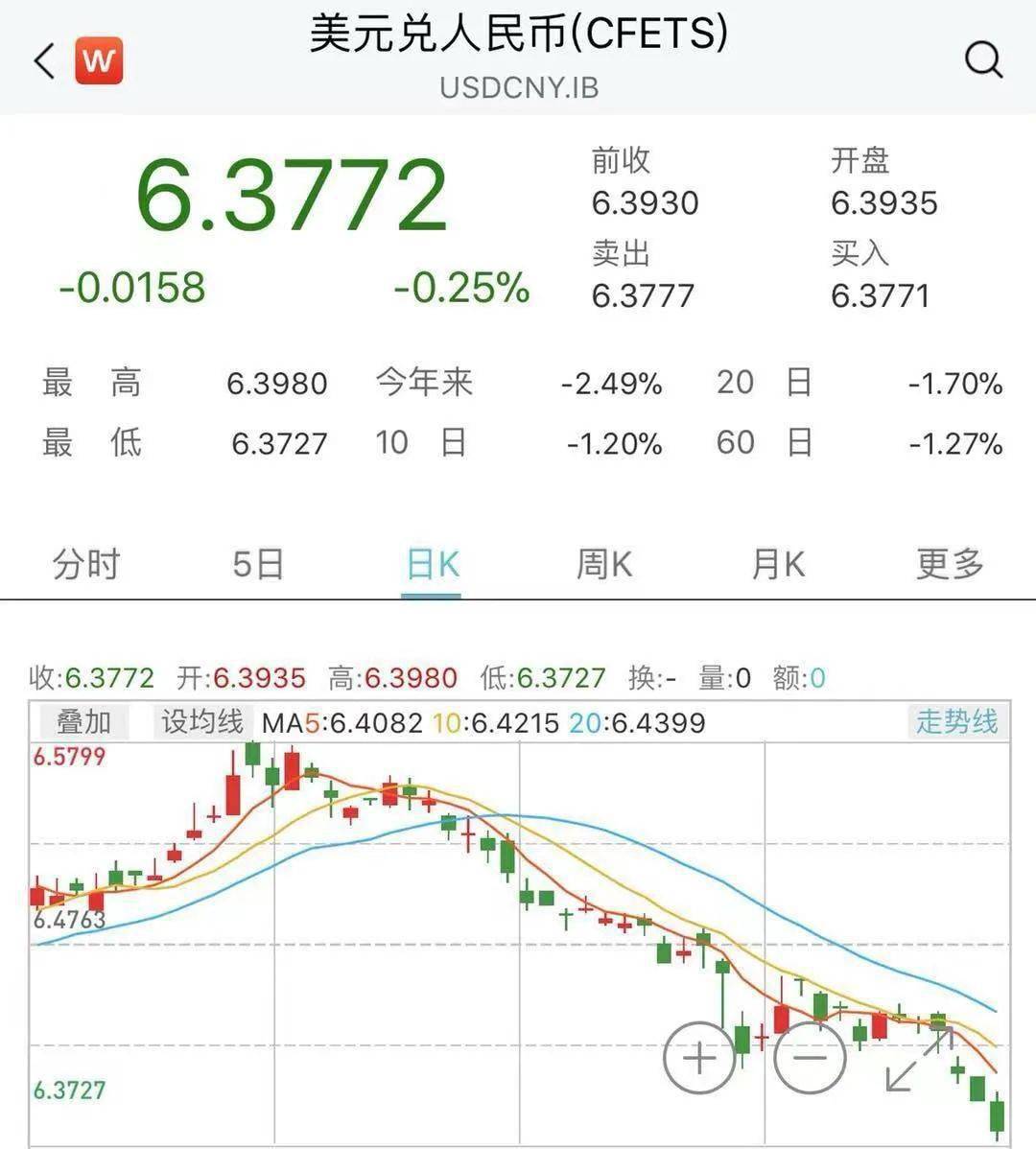Switch to the 月K chart tab
This screenshot has height=1149, width=1036.
tap(777, 564)
